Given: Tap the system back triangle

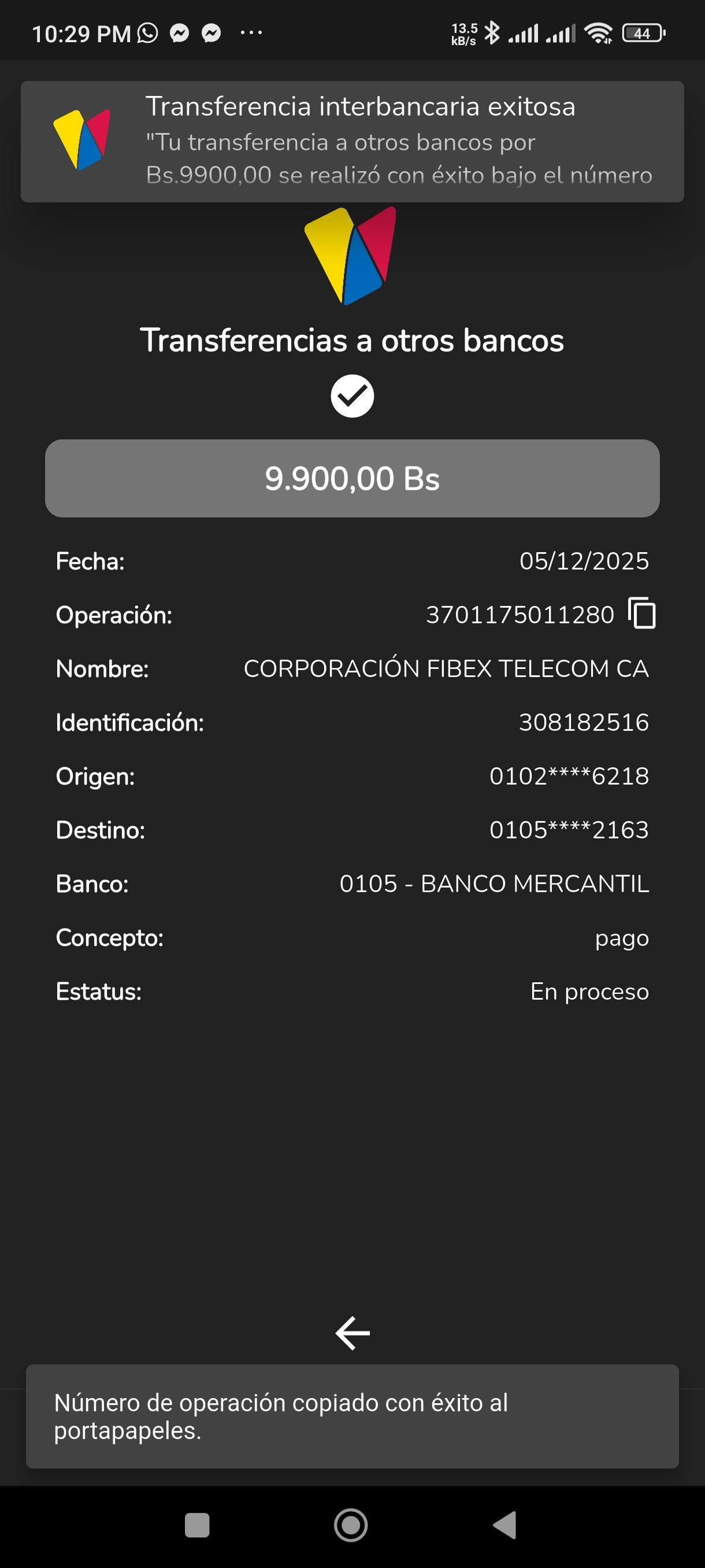Looking at the screenshot, I should [505, 1525].
